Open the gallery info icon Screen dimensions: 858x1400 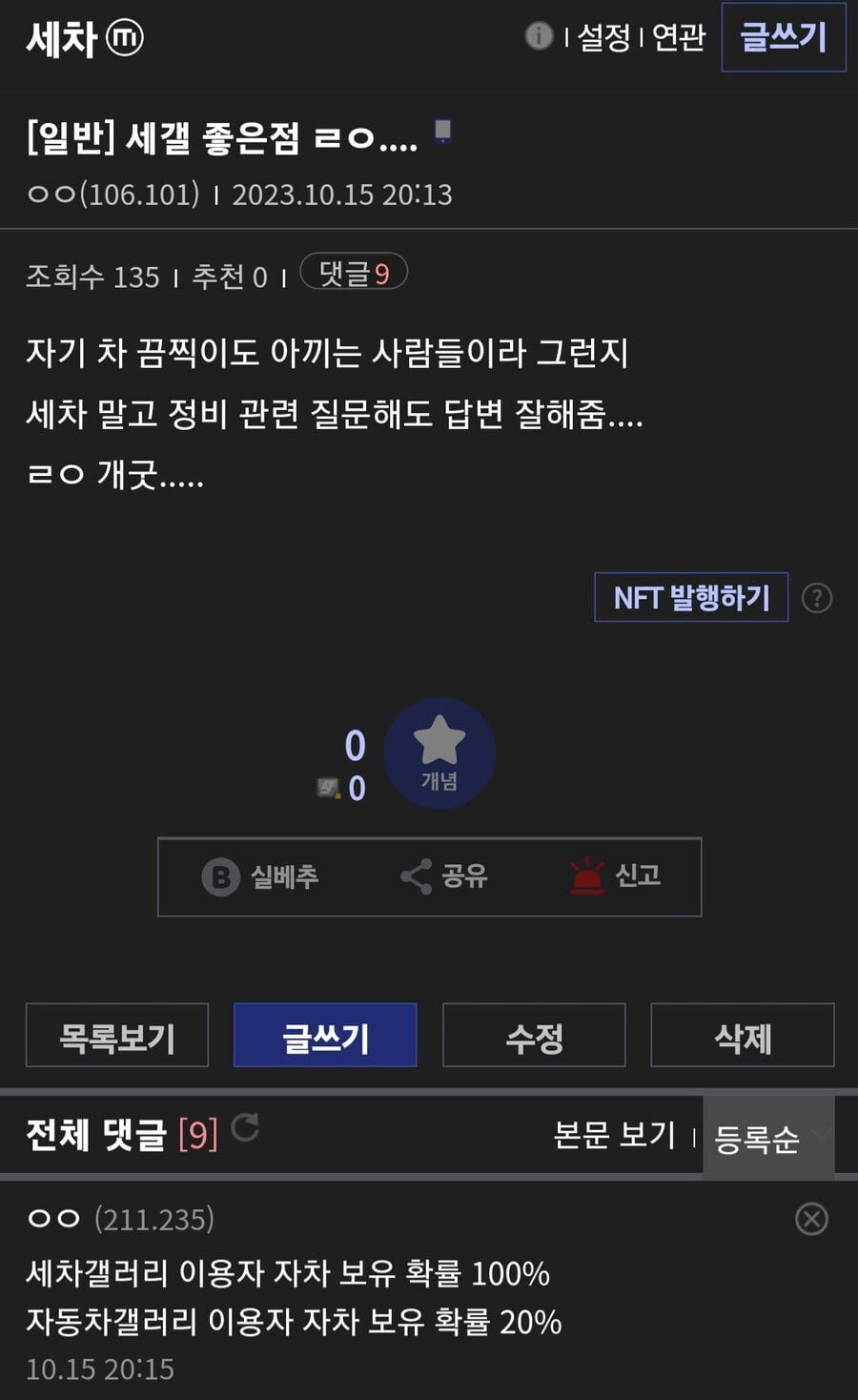tap(539, 36)
